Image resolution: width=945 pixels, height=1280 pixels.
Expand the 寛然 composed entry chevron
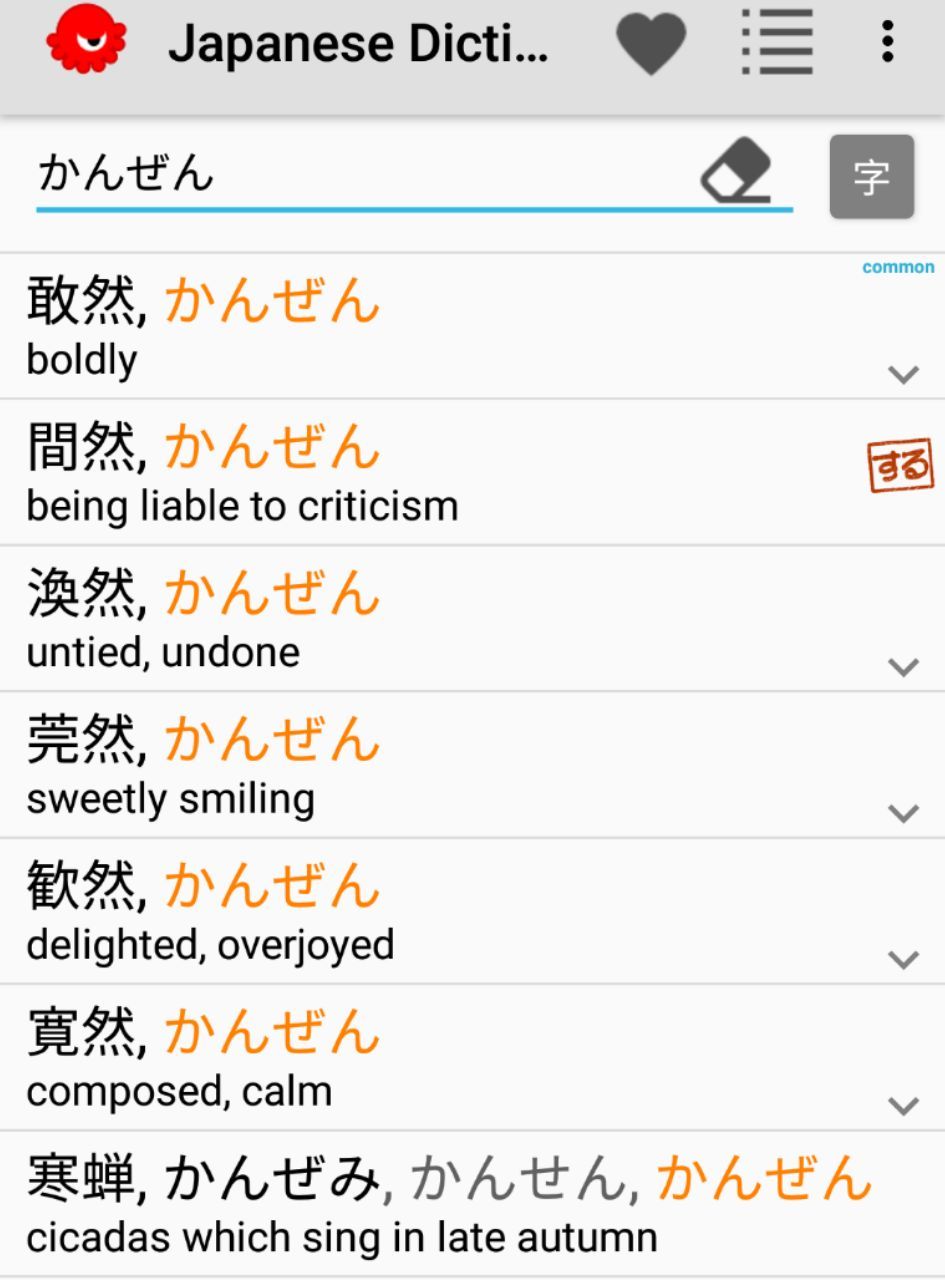tap(903, 1106)
